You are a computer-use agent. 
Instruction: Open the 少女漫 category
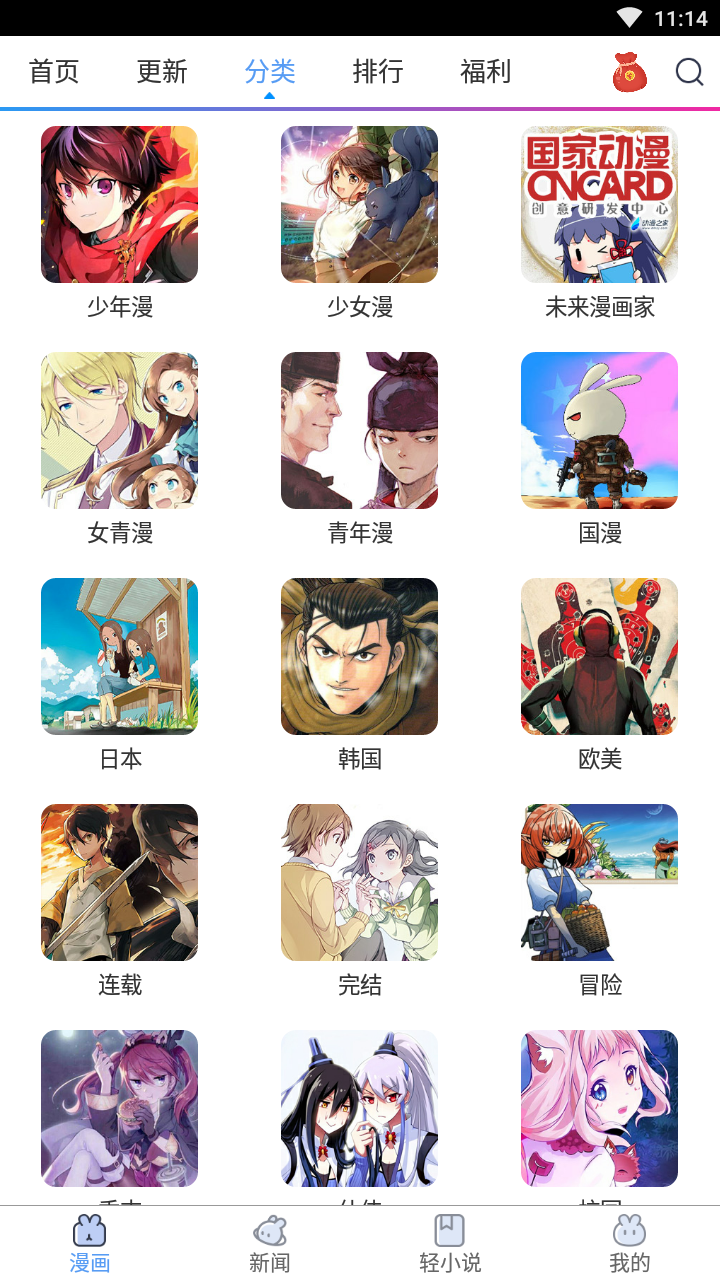[360, 223]
